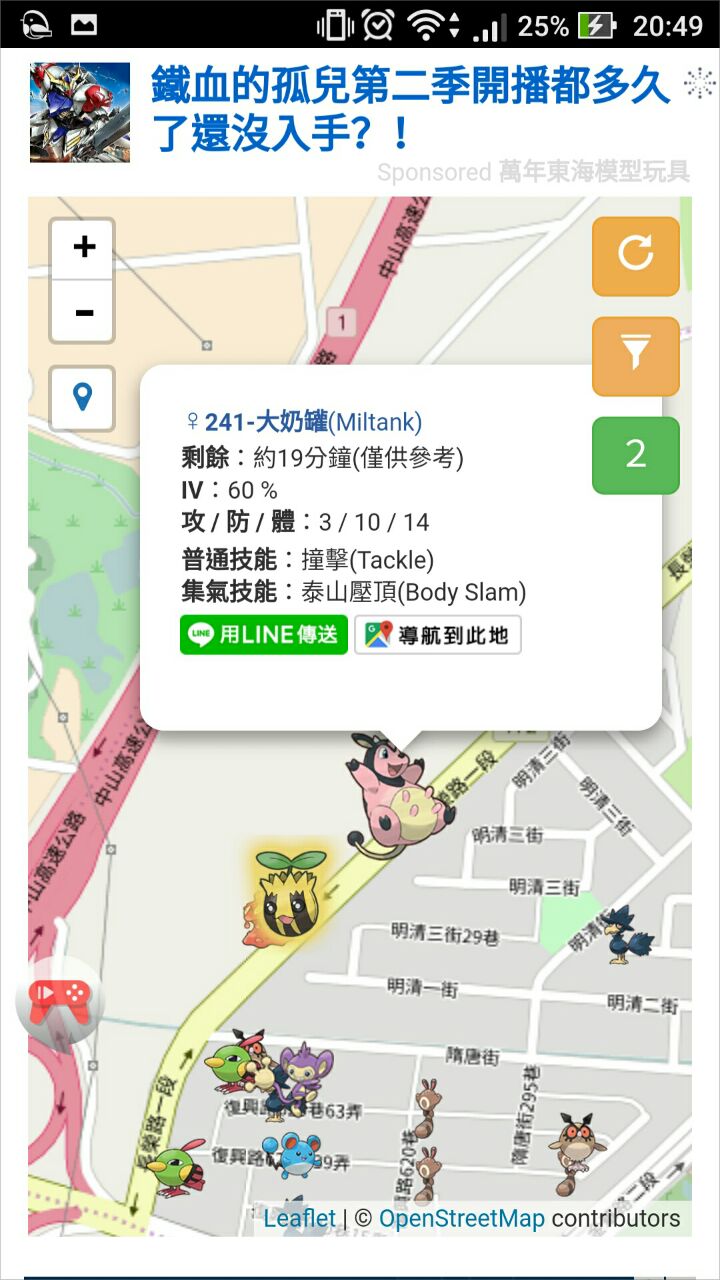Image resolution: width=720 pixels, height=1280 pixels.
Task: Navigate to this Miltank location
Action: click(438, 635)
